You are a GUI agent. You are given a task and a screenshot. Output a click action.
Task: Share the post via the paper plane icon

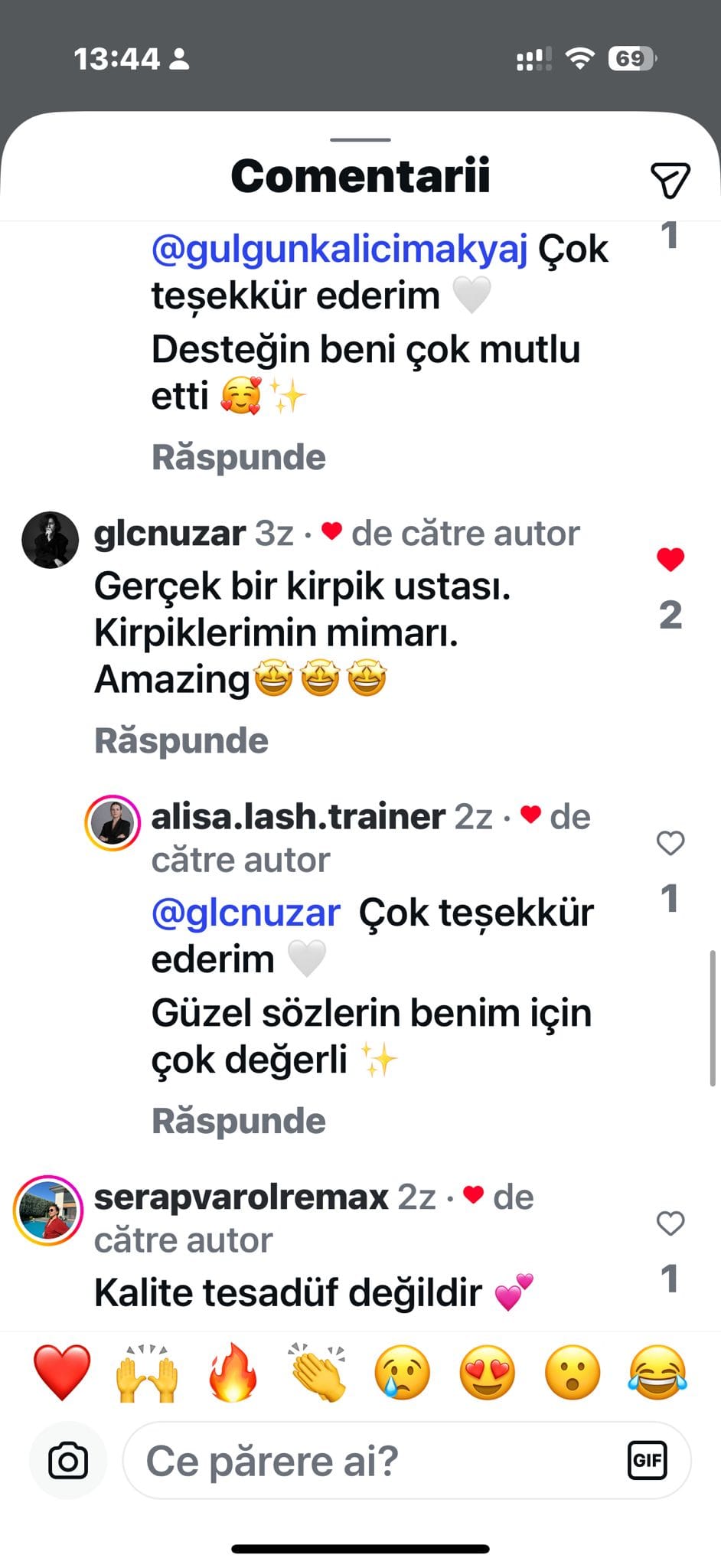[670, 181]
